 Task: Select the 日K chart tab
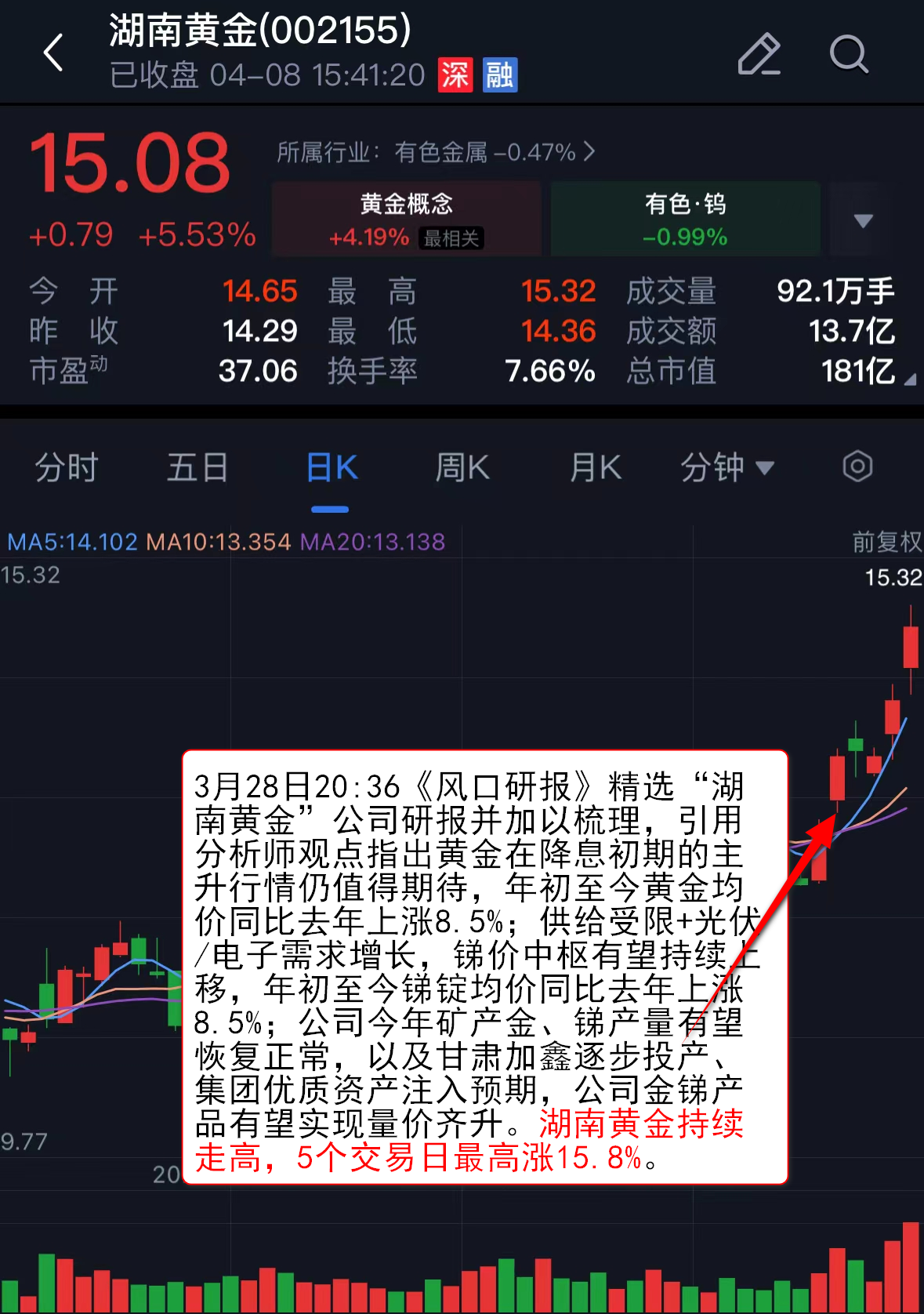331,468
